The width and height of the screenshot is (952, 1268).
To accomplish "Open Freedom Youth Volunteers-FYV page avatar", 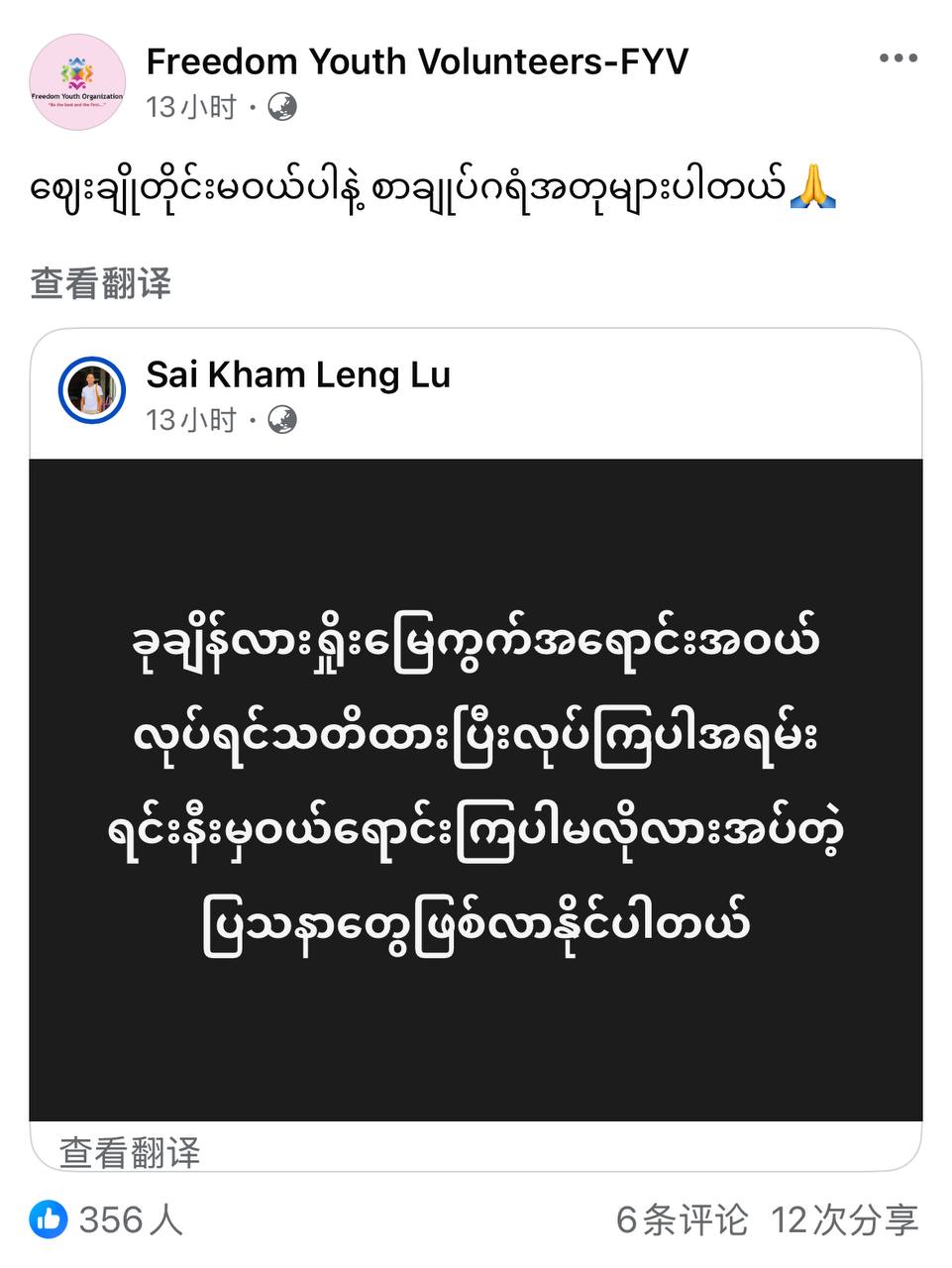I will [77, 82].
